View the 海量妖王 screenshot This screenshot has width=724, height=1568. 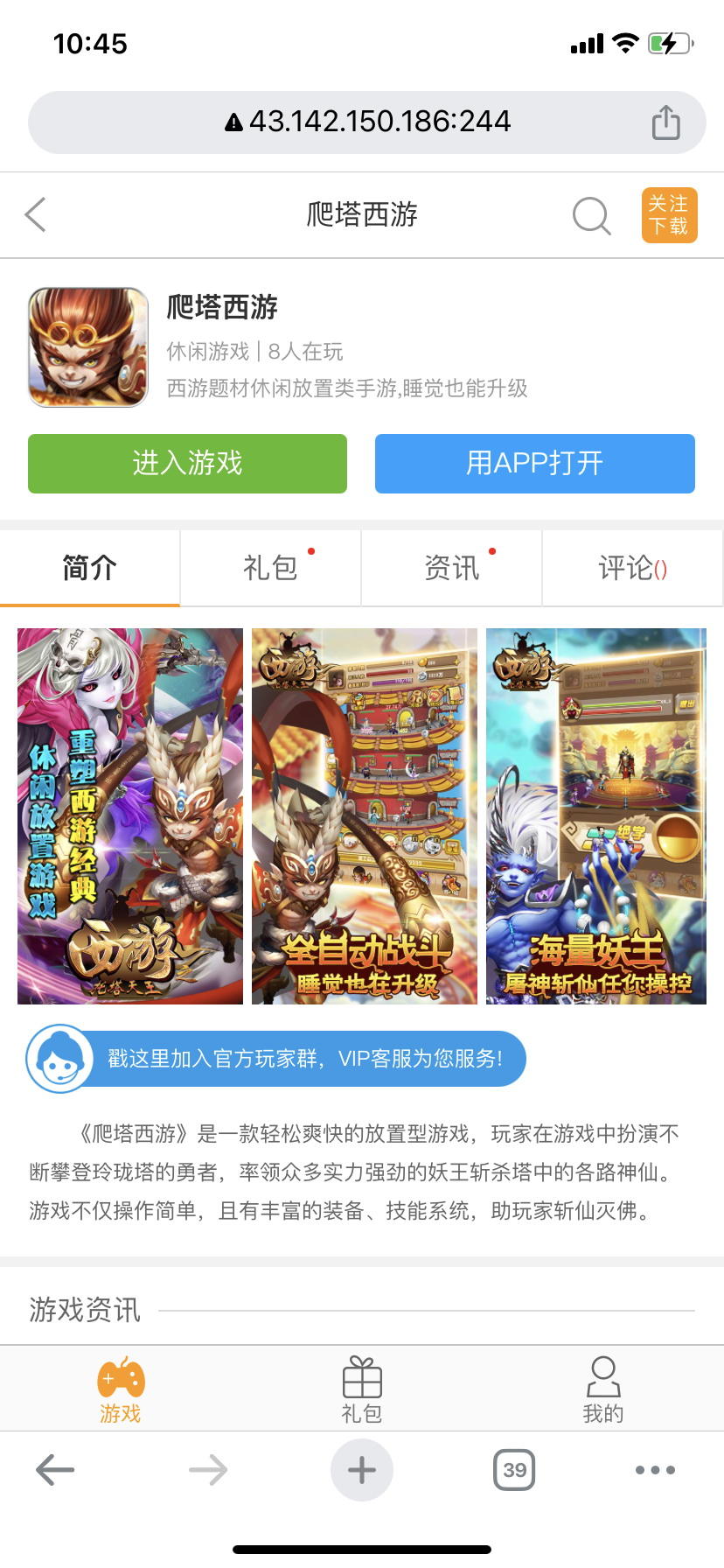click(596, 815)
